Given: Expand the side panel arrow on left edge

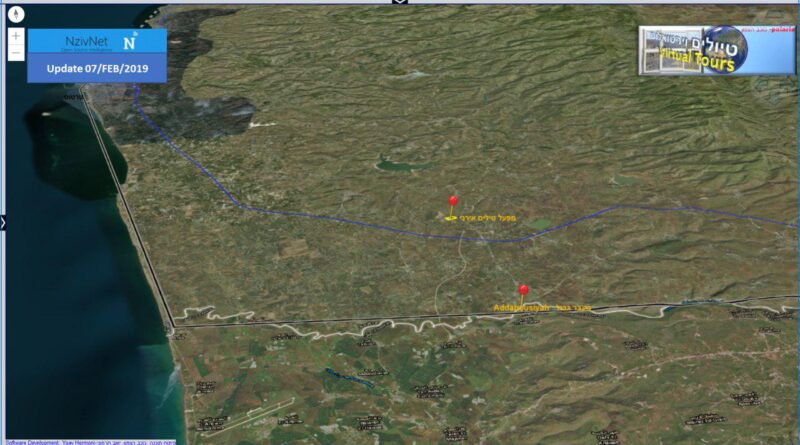Looking at the screenshot, I should click(x=4, y=222).
